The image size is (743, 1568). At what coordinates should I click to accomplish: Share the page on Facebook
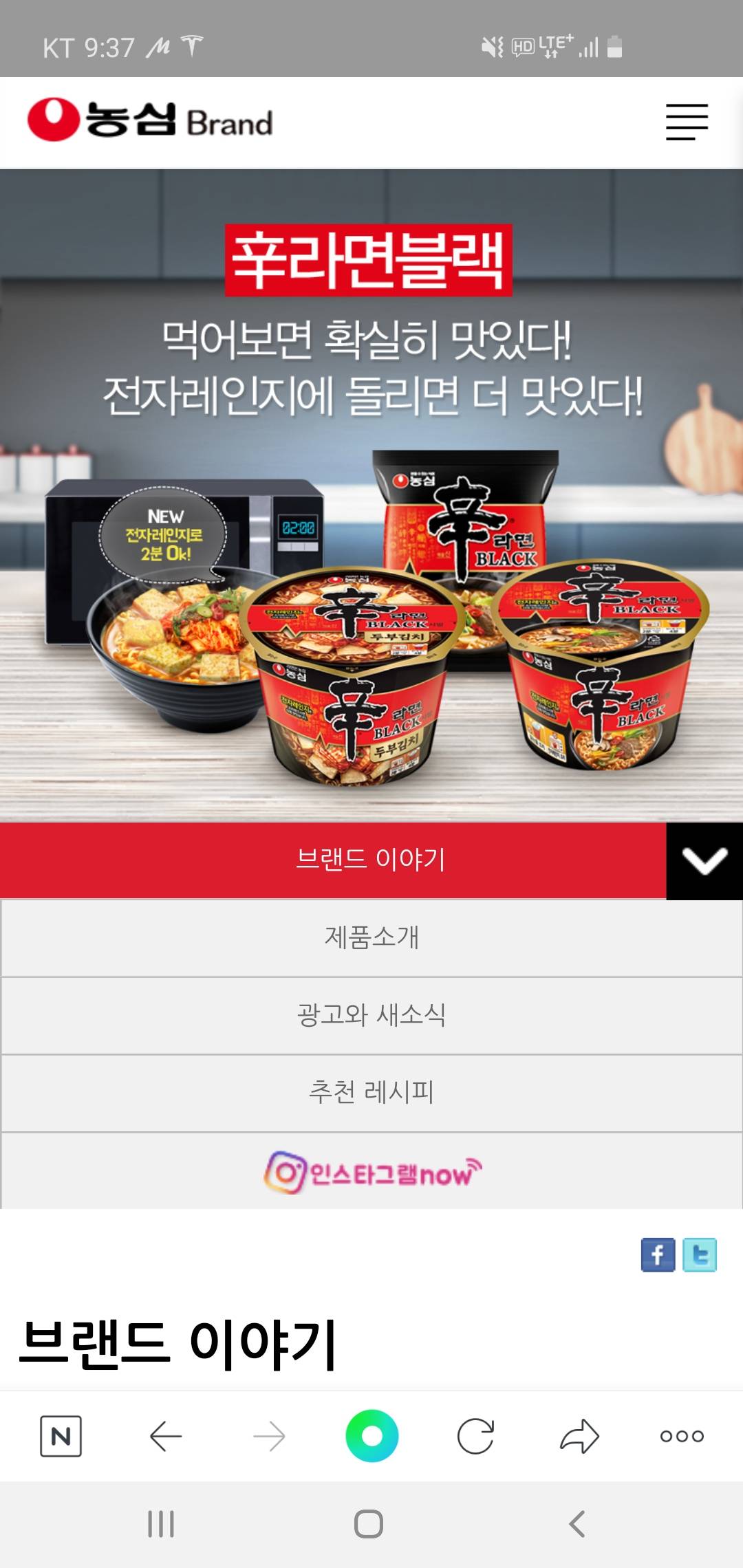click(x=658, y=1255)
